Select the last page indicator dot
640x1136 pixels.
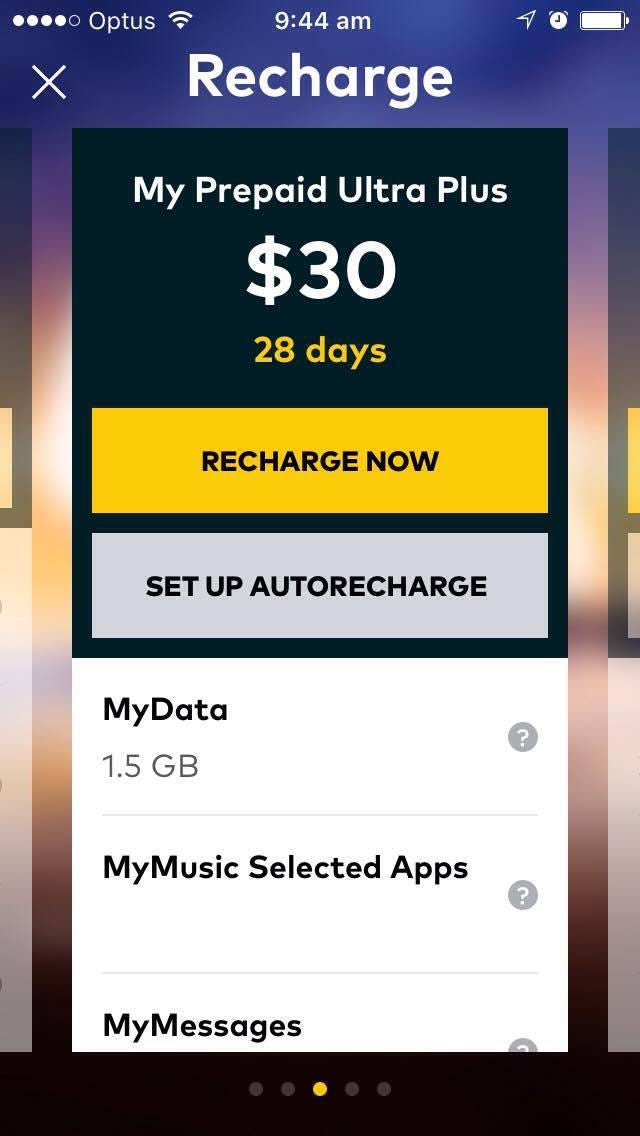click(384, 1089)
